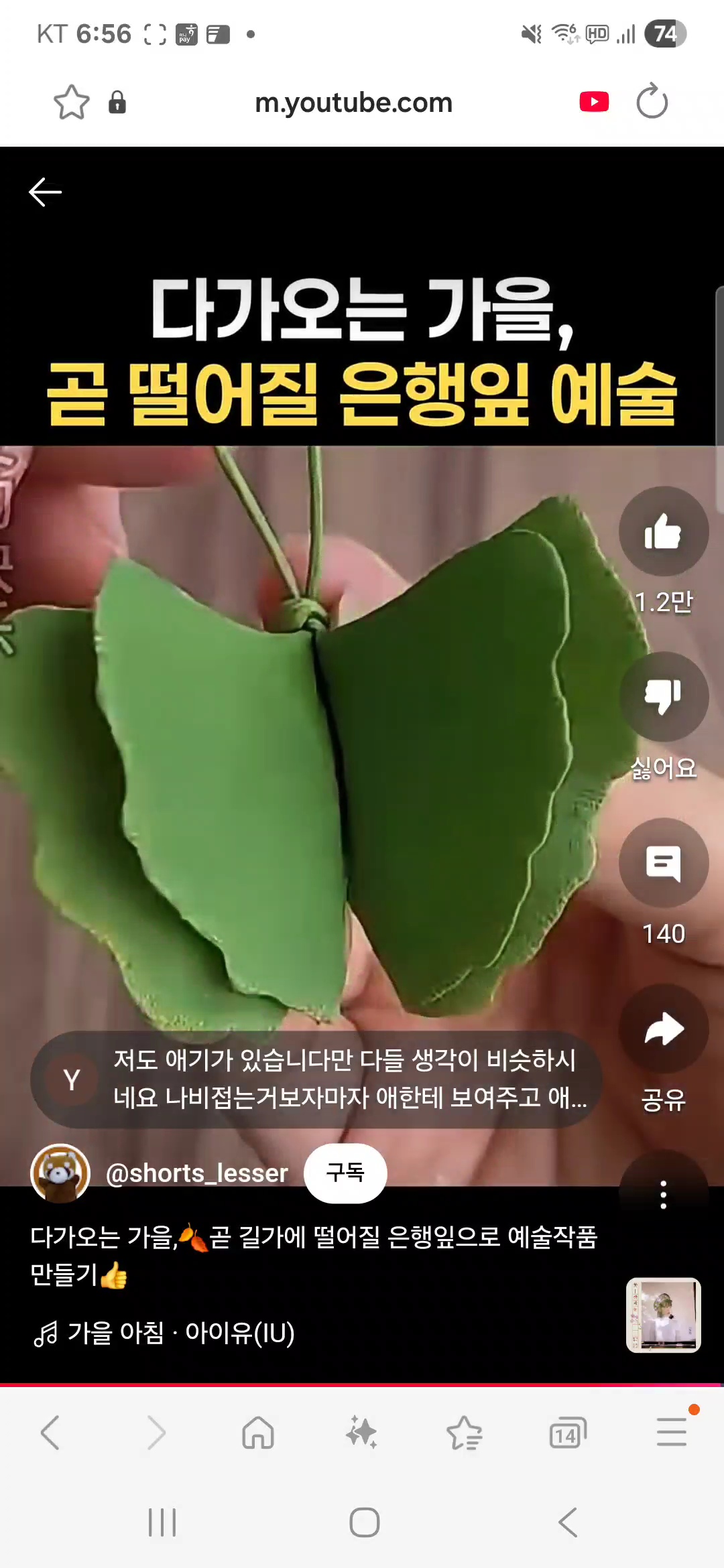The height and width of the screenshot is (1568, 724).
Task: Open the sound 가을 아침 · 아이유(IU)
Action: click(164, 1333)
